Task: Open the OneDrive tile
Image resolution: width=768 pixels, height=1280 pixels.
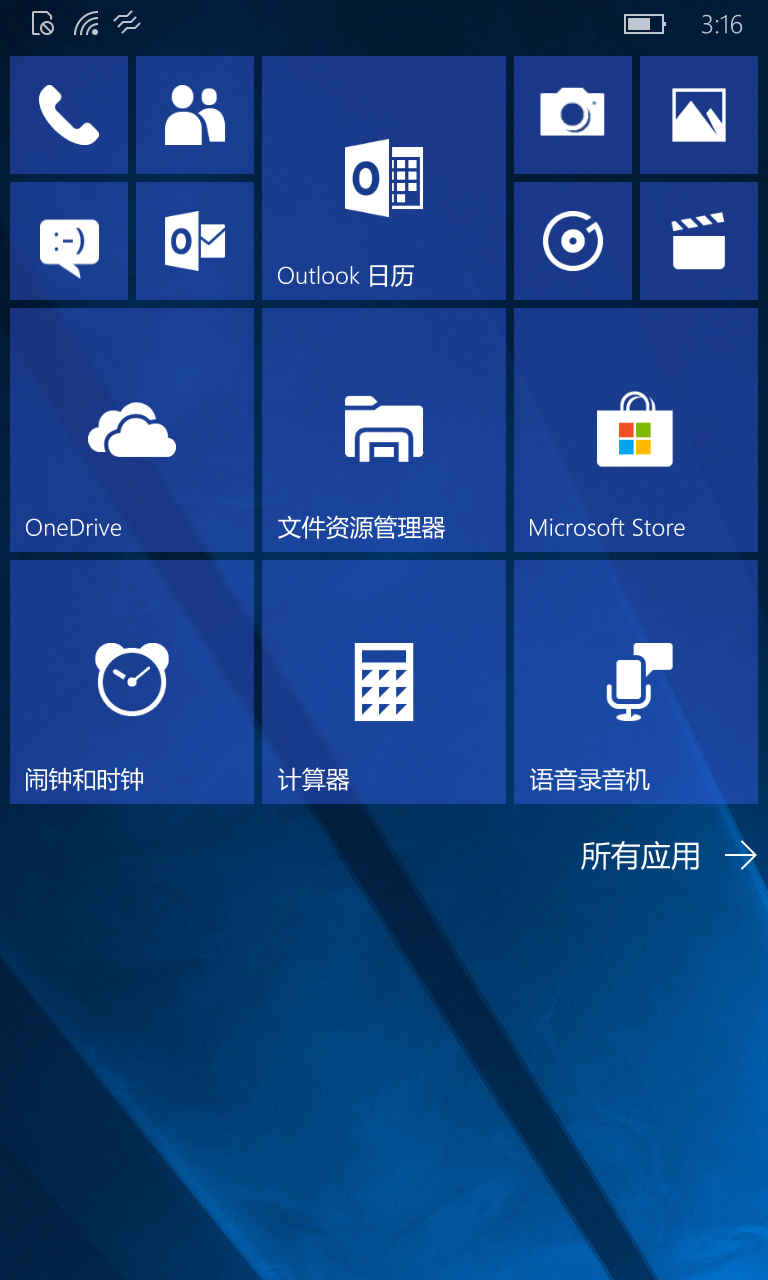Action: click(132, 430)
